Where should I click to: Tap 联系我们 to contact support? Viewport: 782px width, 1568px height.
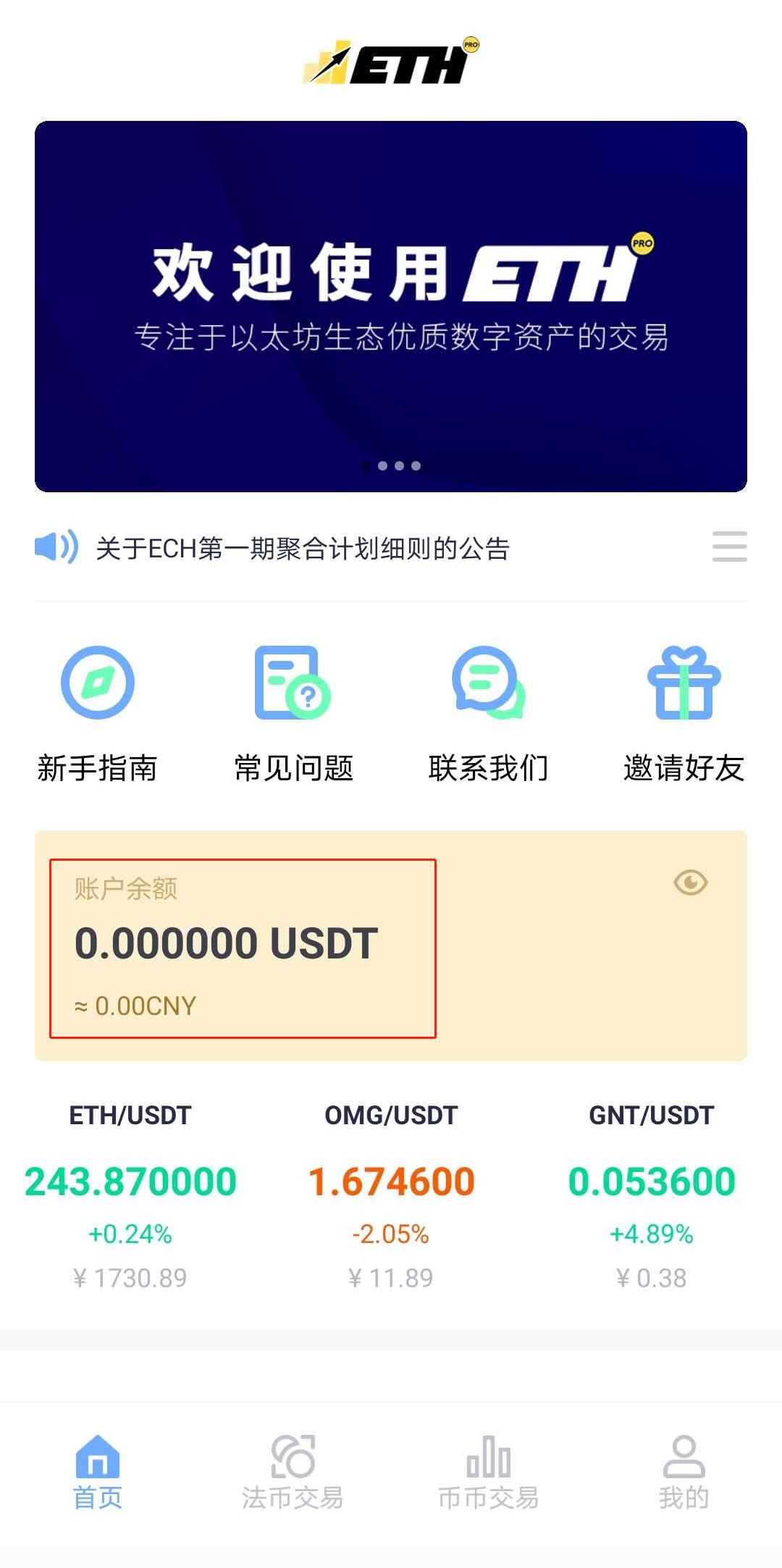click(489, 713)
